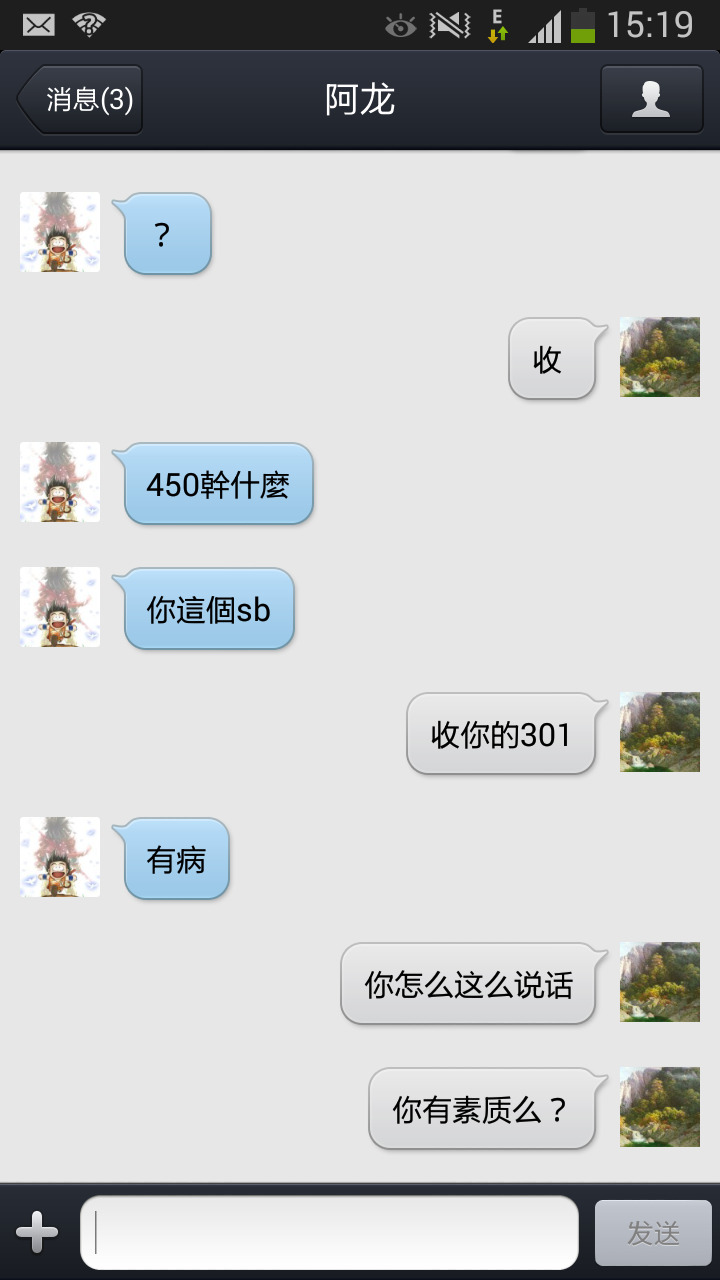Viewport: 720px width, 1280px height.
Task: Select the ? message bubble from 阿龙
Action: [x=164, y=233]
